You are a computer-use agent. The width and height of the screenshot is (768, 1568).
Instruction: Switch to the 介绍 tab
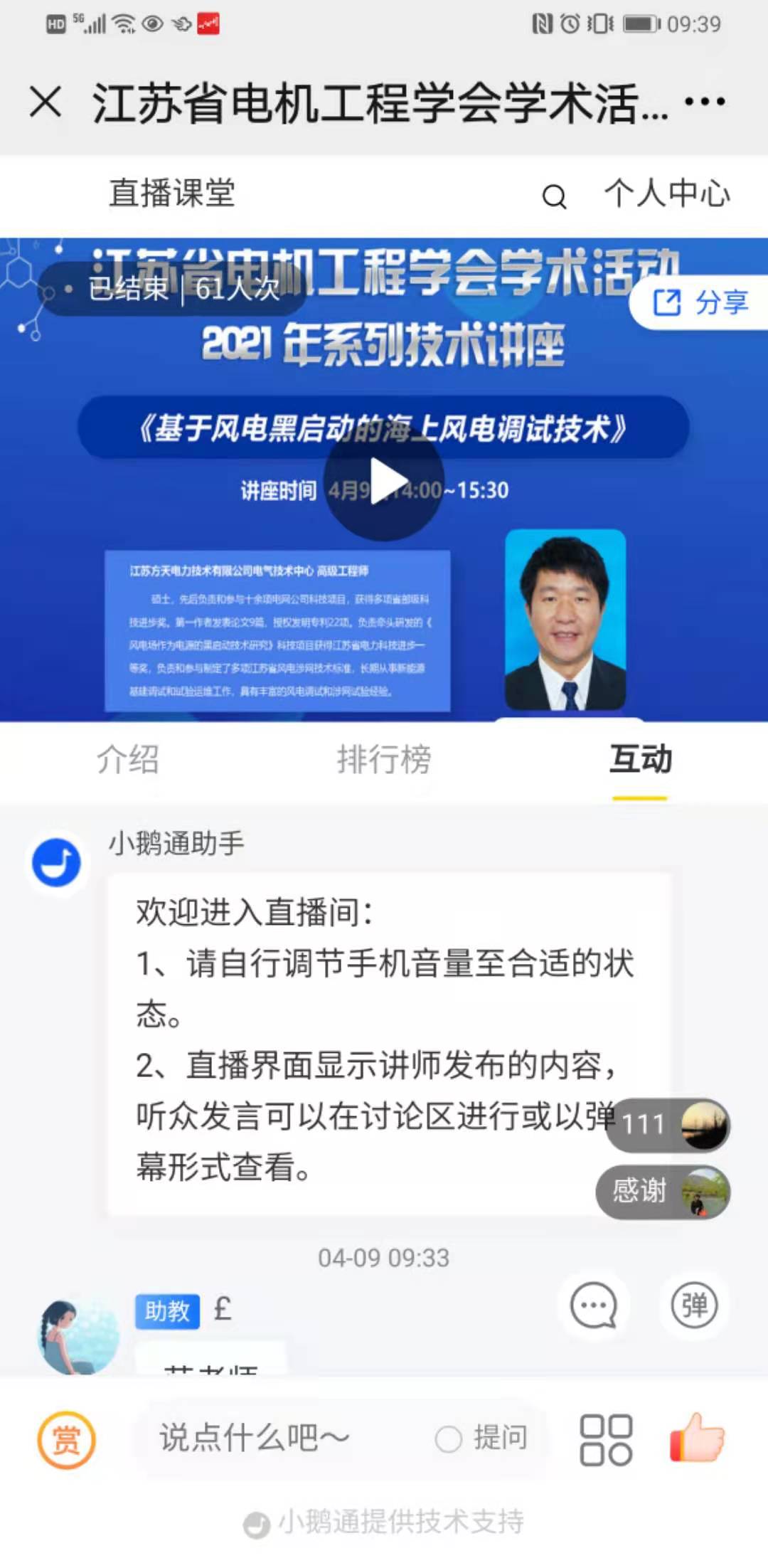(x=128, y=759)
